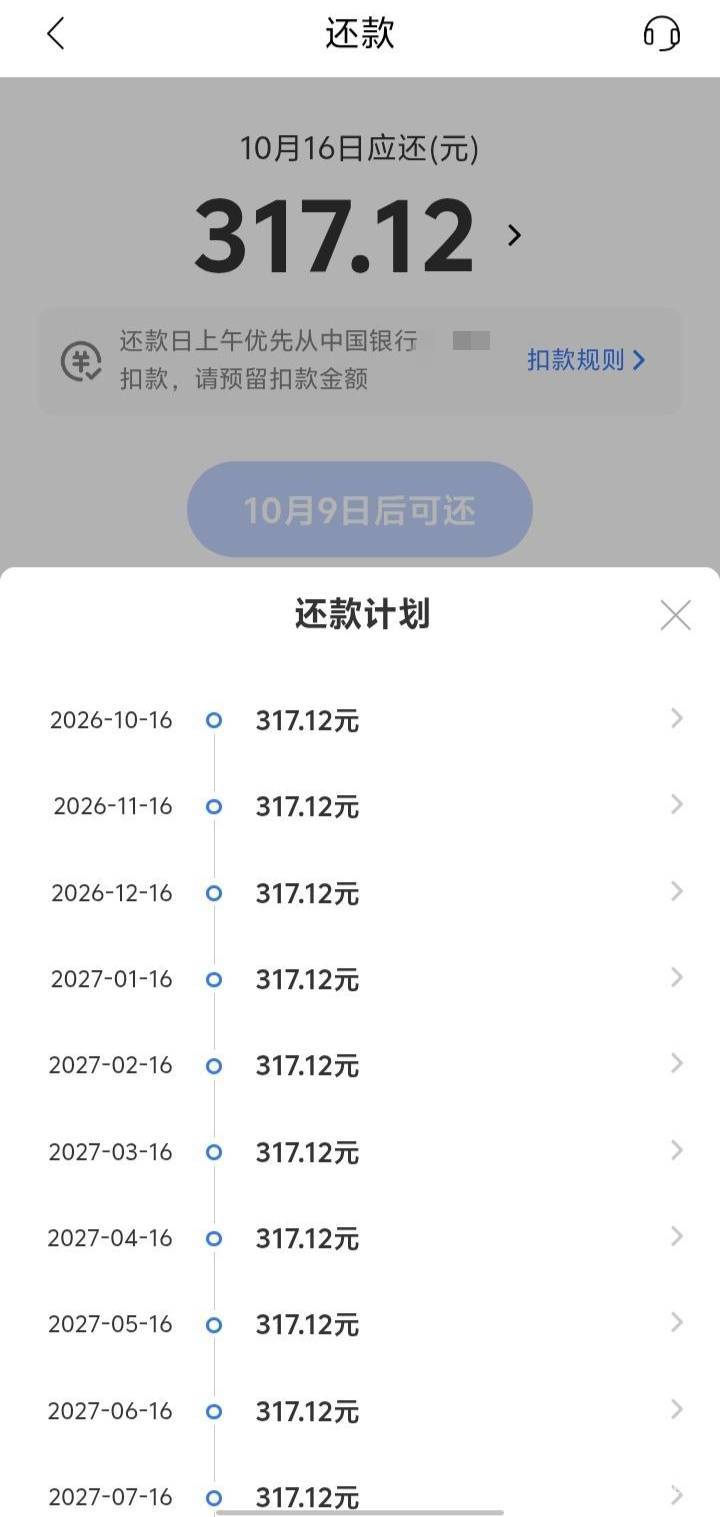View the 2027-04-16 installment details
Screen dimensions: 720x1517
pos(360,1238)
